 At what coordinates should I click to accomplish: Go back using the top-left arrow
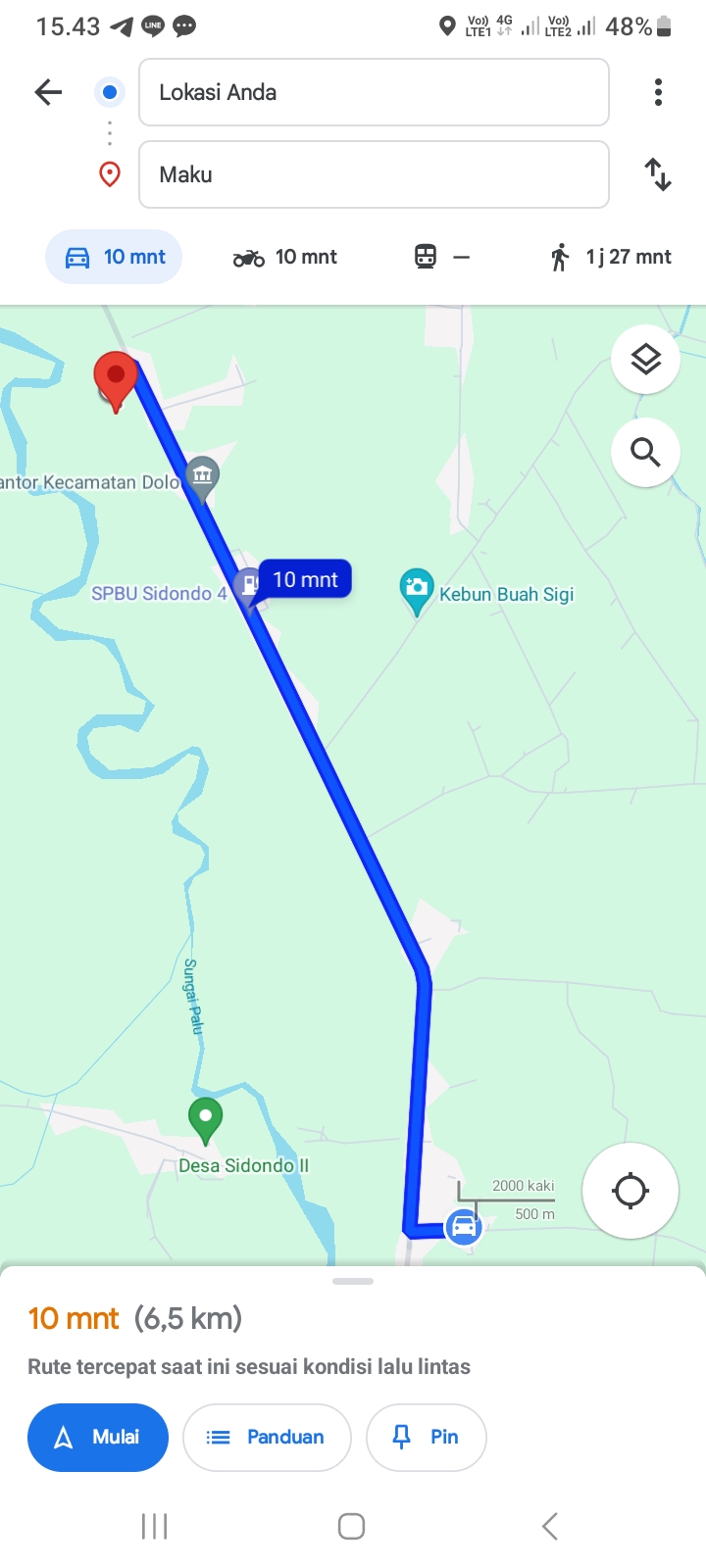coord(48,92)
